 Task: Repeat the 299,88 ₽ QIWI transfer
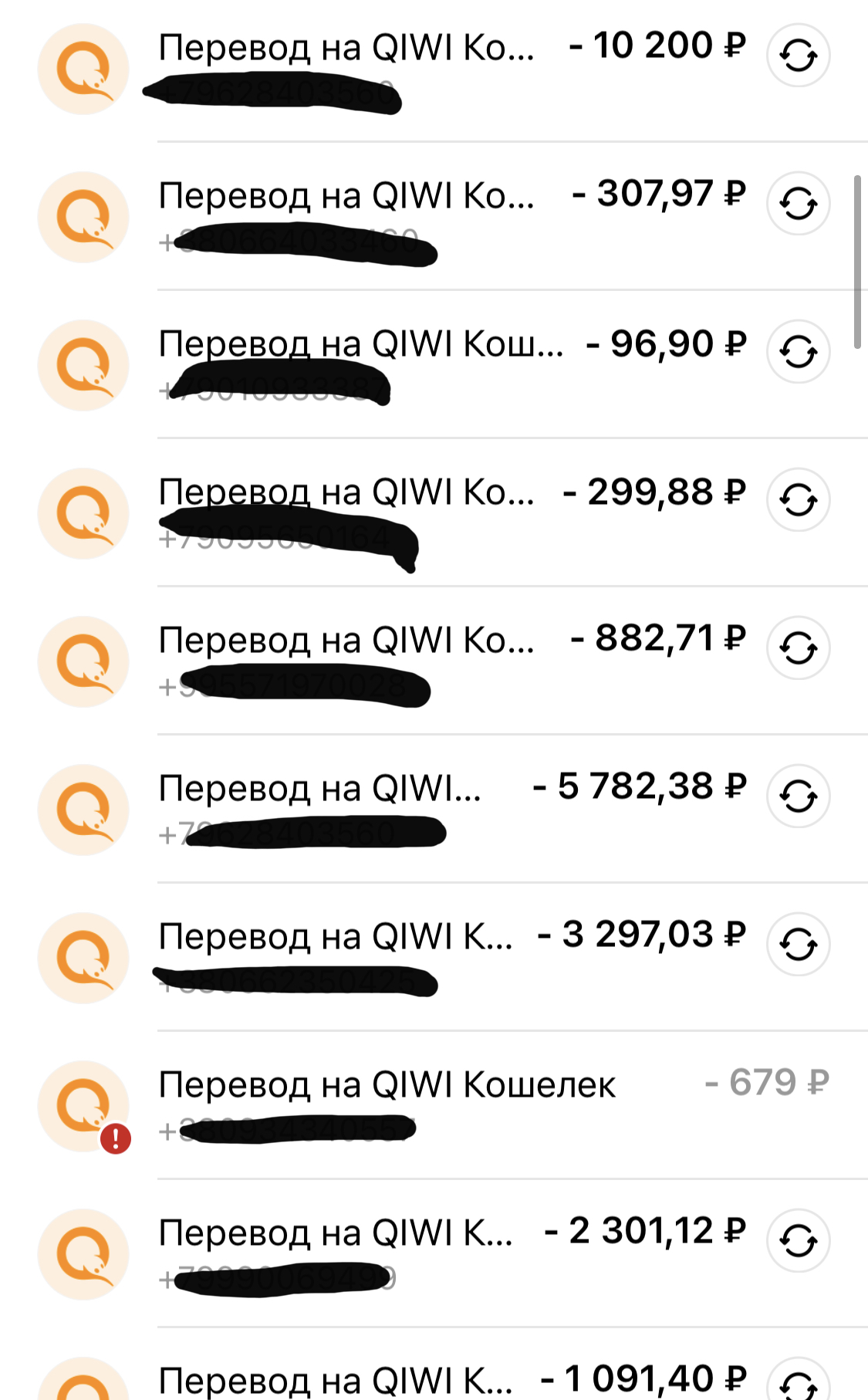798,500
